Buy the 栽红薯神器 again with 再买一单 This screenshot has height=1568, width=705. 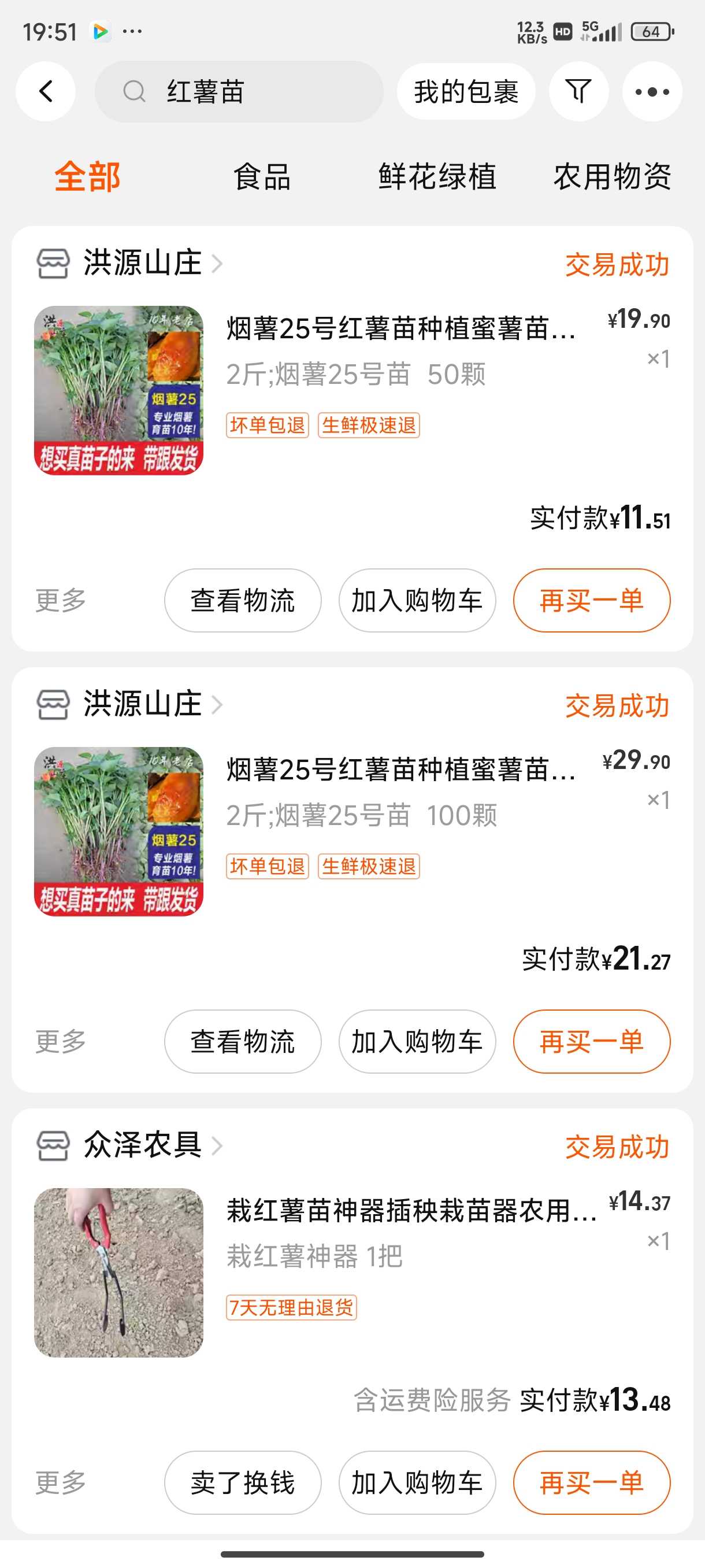[591, 1483]
